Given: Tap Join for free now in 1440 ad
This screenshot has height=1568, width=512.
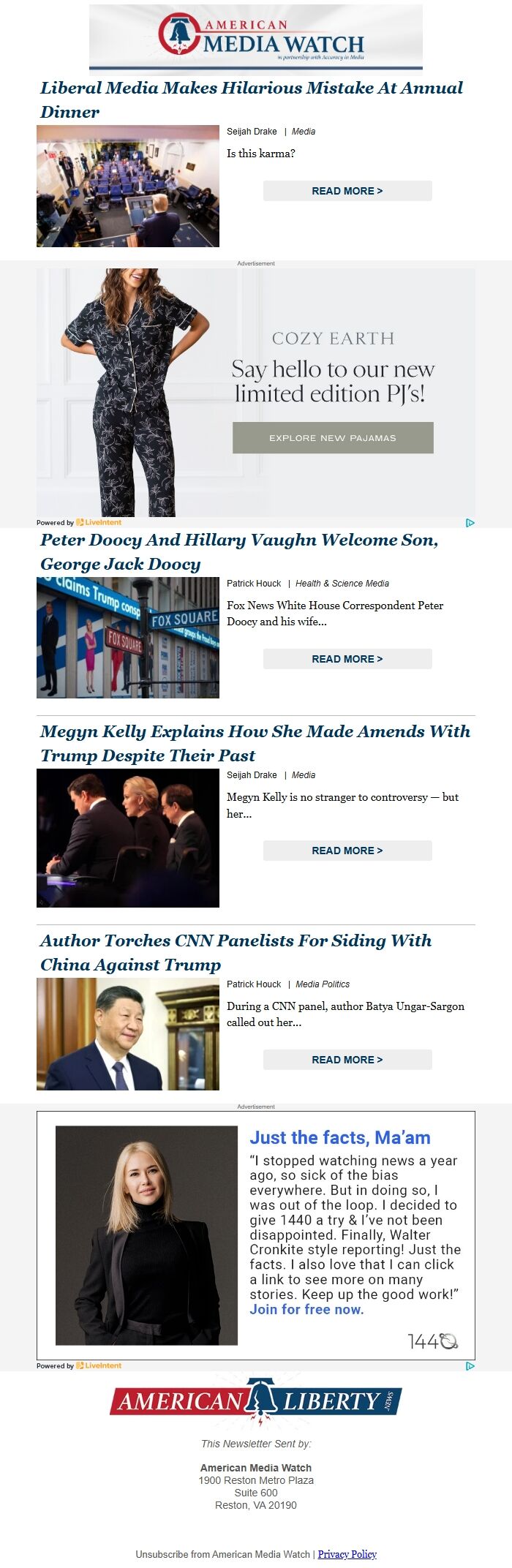Looking at the screenshot, I should [x=306, y=1309].
